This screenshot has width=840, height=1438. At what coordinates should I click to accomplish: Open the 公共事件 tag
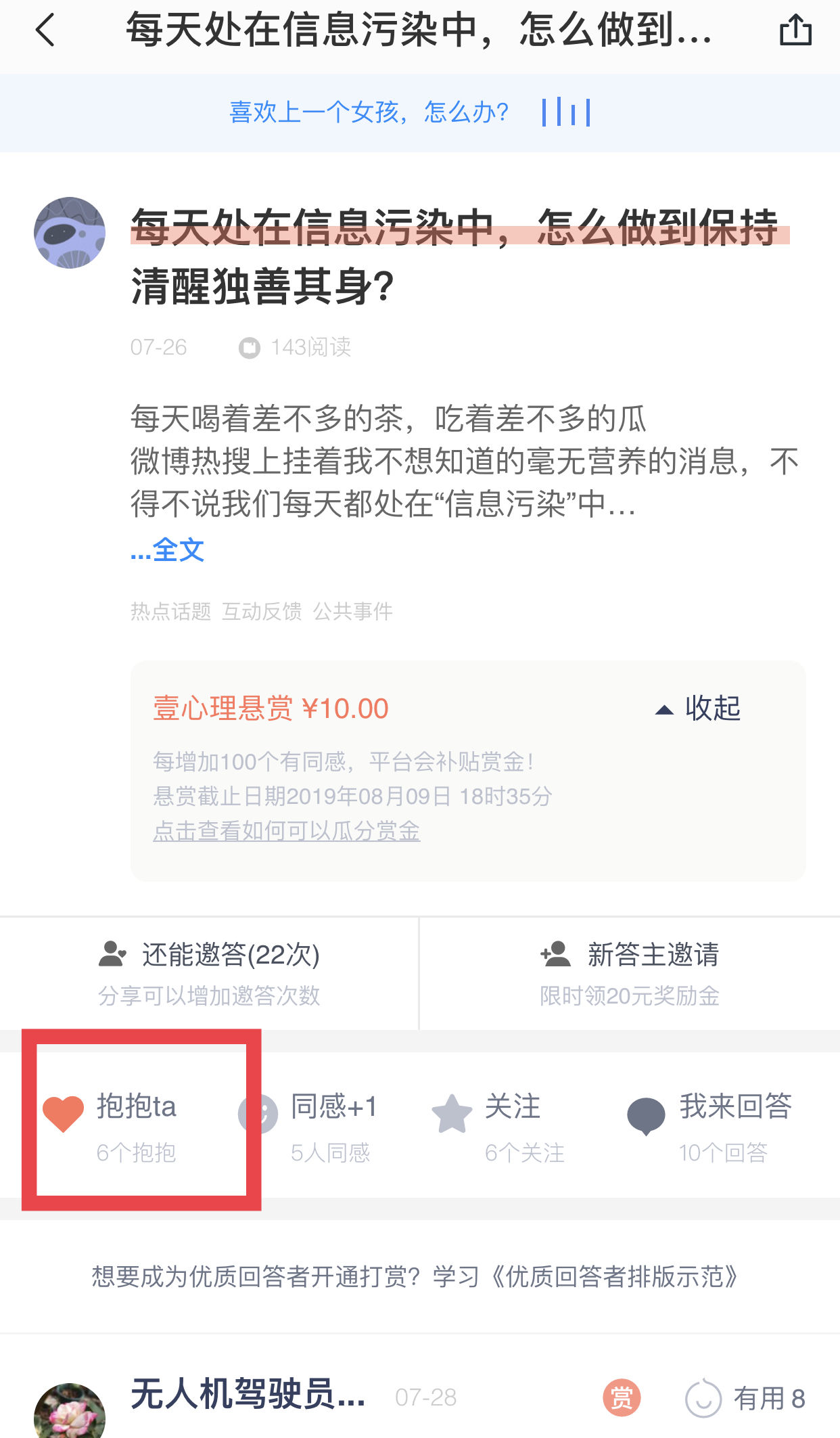[352, 612]
